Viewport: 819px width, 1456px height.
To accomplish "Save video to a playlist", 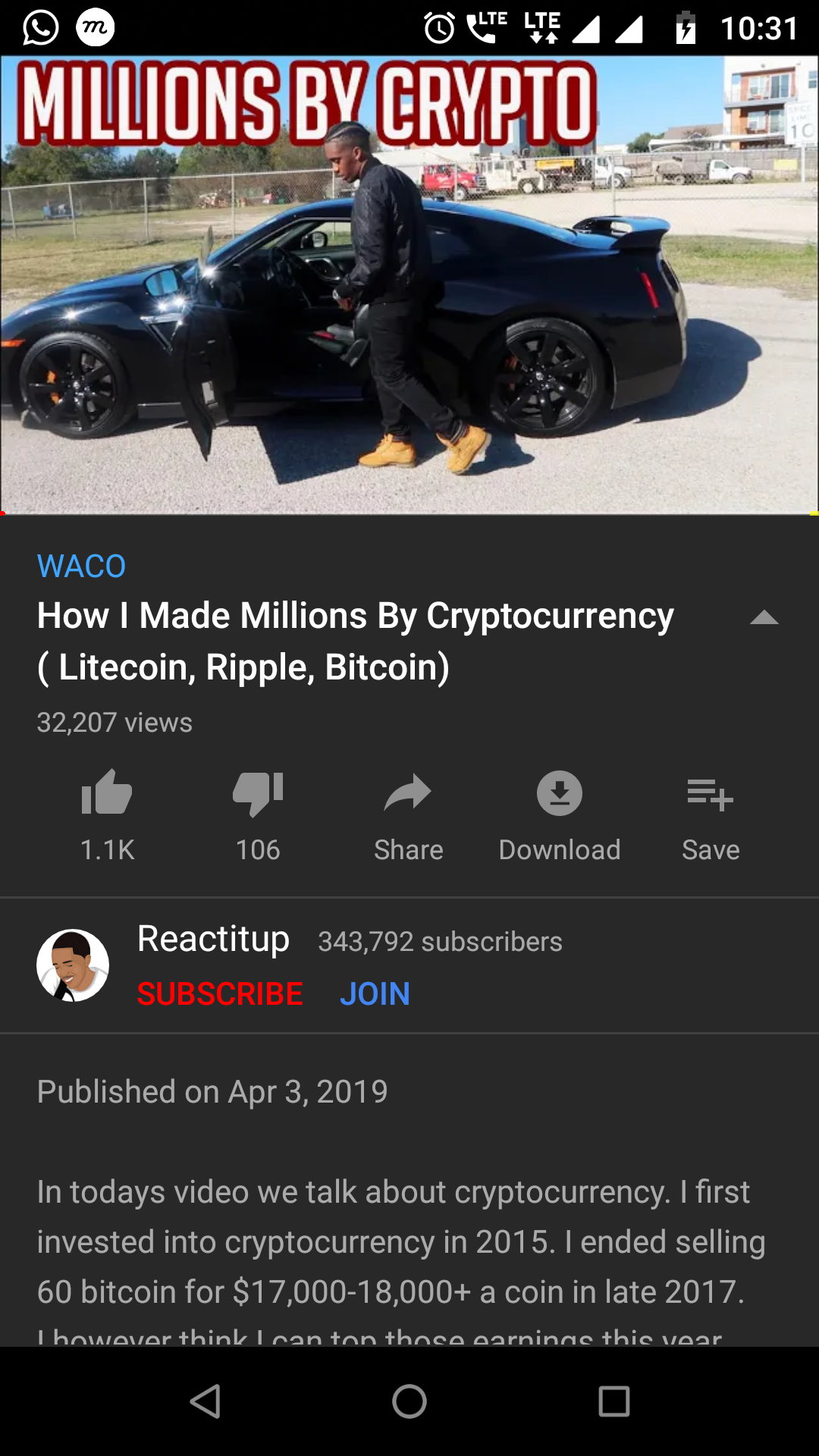I will 710,793.
